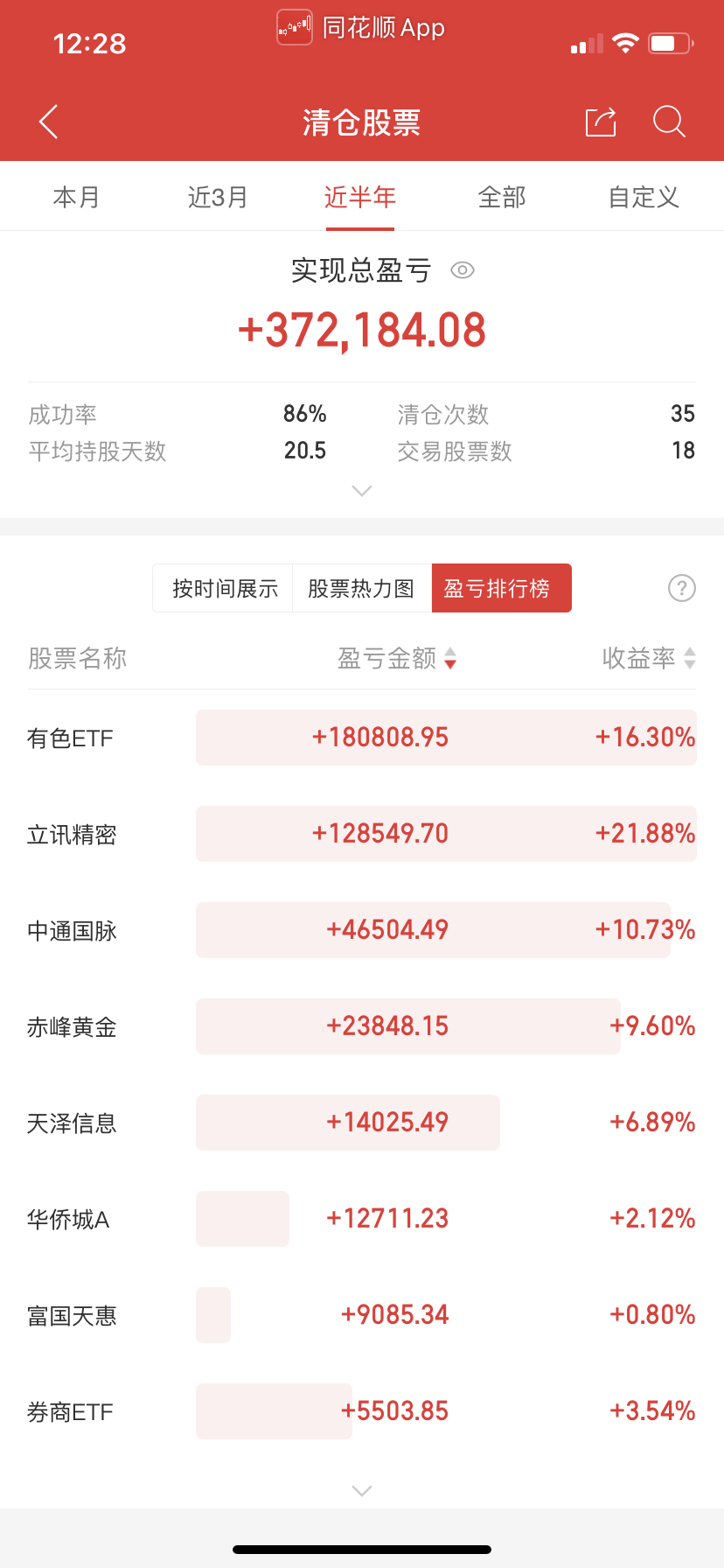724x1568 pixels.
Task: Switch to the 近3月 tab
Action: tap(218, 197)
